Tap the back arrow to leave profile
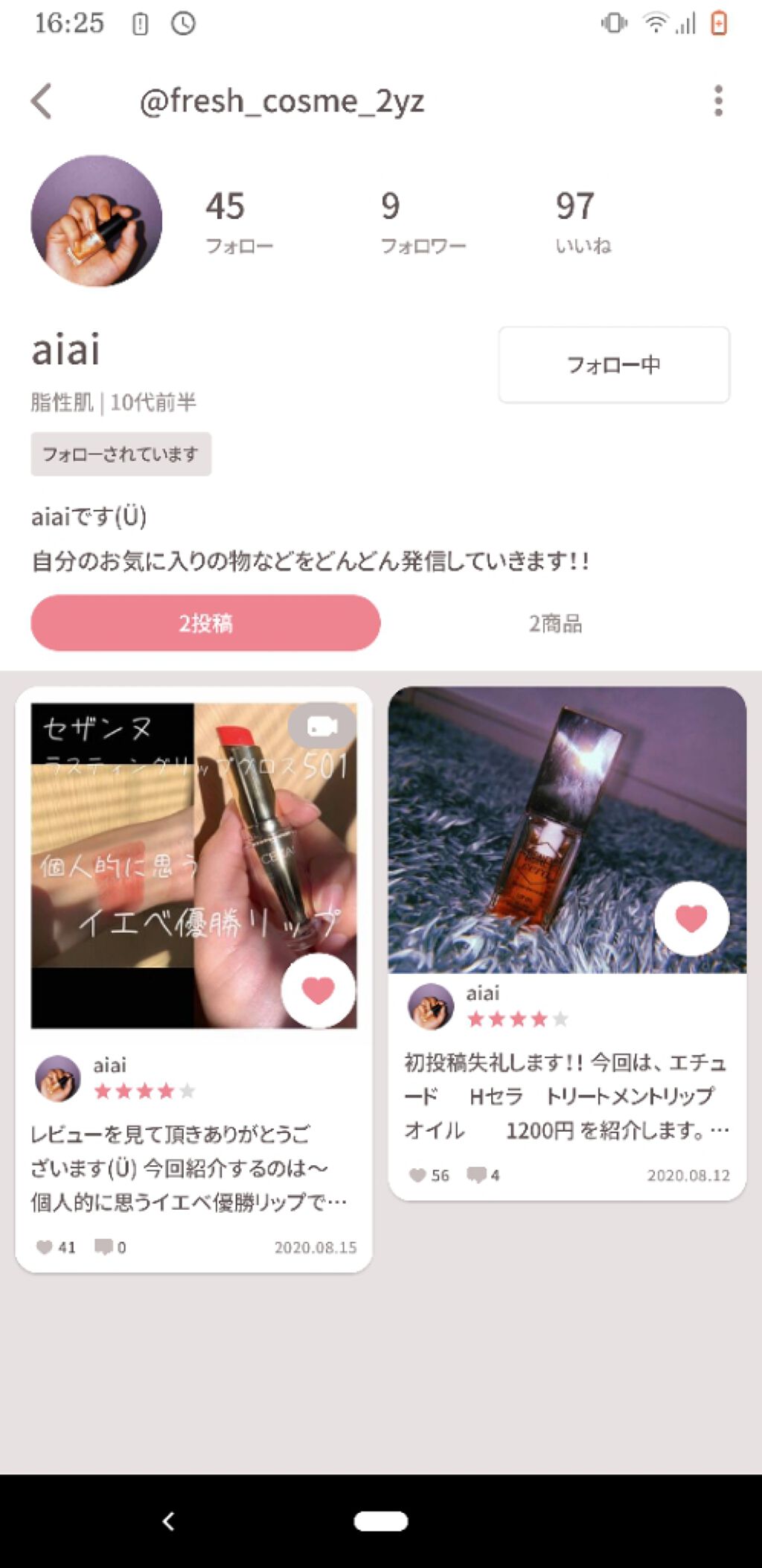The image size is (762, 1568). click(x=42, y=102)
